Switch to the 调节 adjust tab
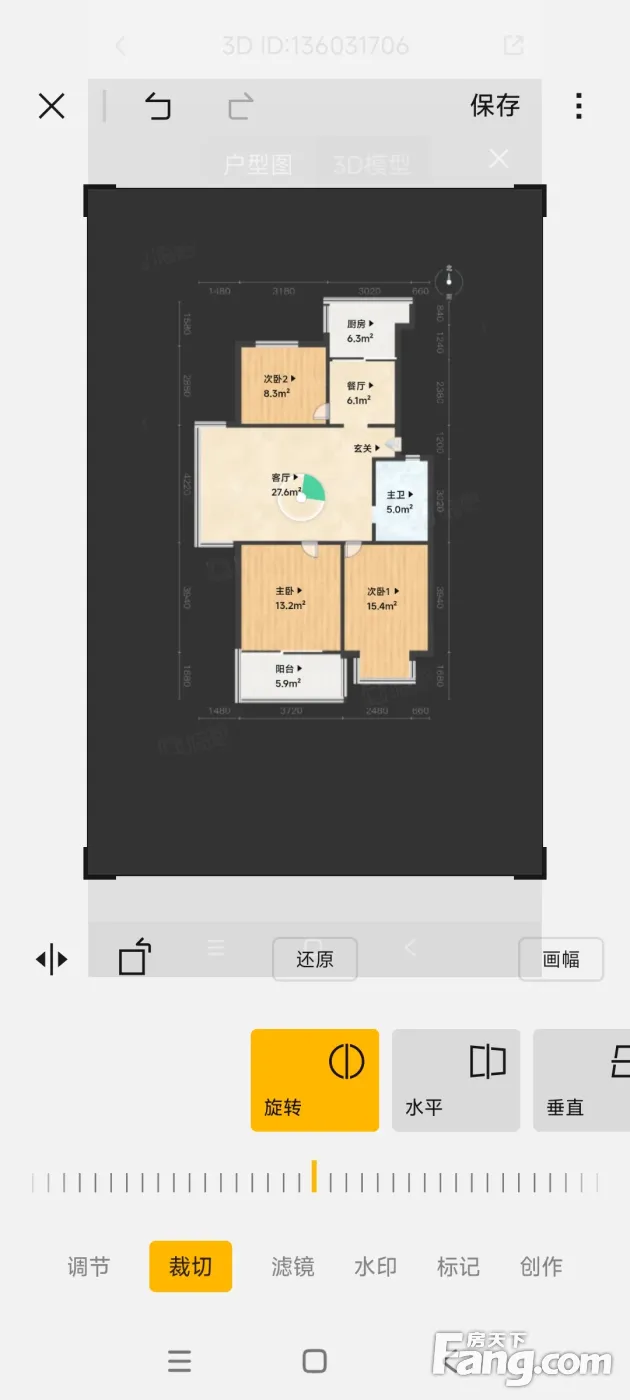Viewport: 630px width, 1400px height. (x=88, y=1266)
